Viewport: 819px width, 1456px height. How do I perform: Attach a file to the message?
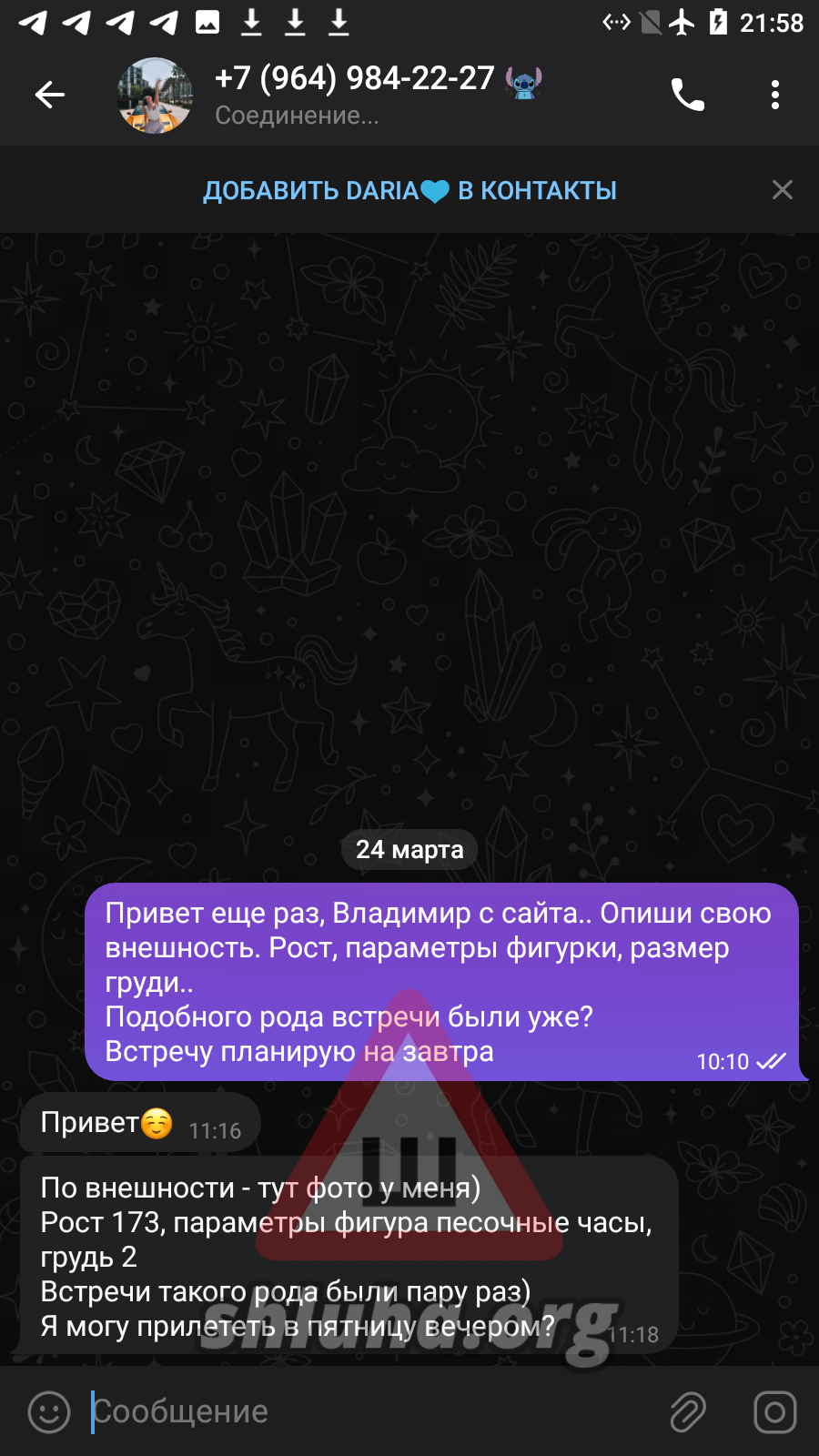(x=688, y=1411)
